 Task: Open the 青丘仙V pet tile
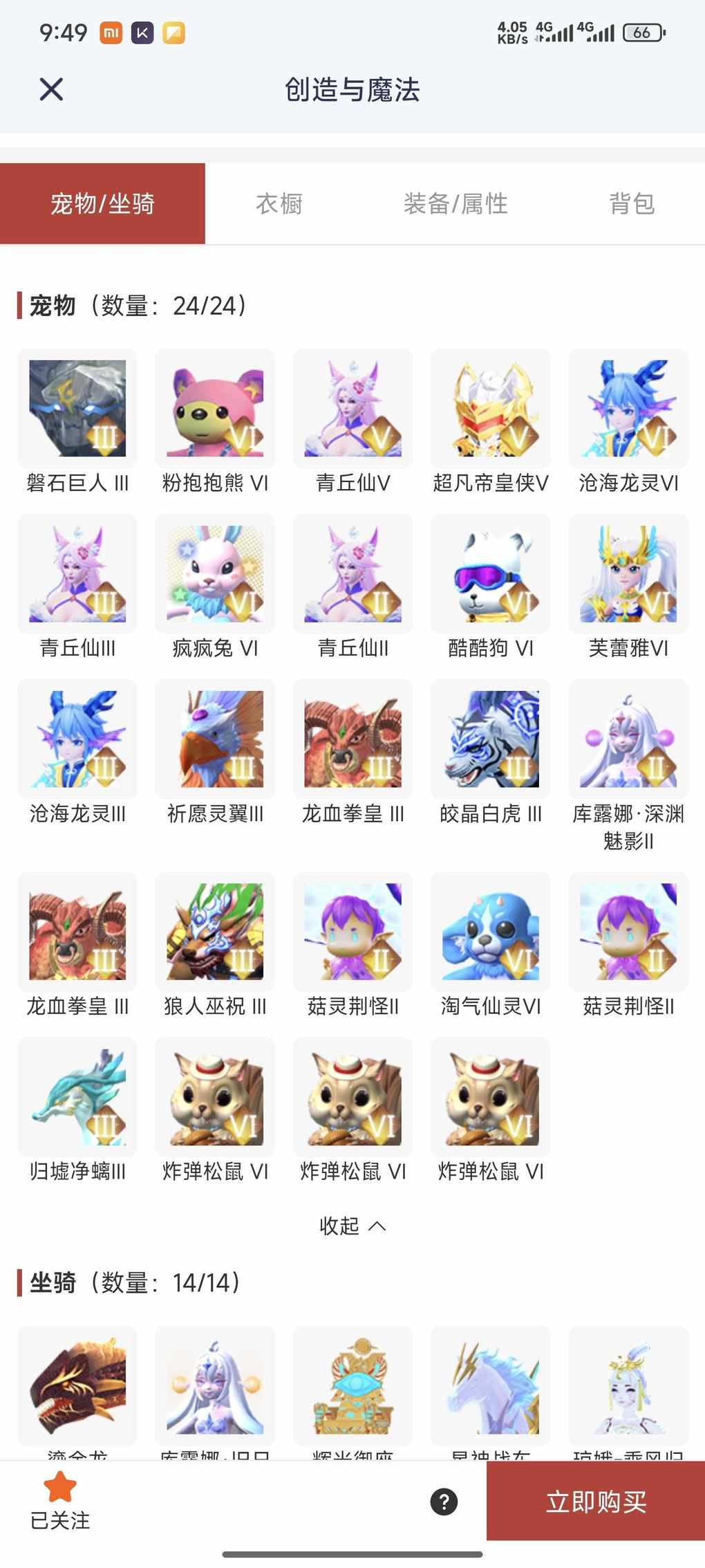coord(353,409)
